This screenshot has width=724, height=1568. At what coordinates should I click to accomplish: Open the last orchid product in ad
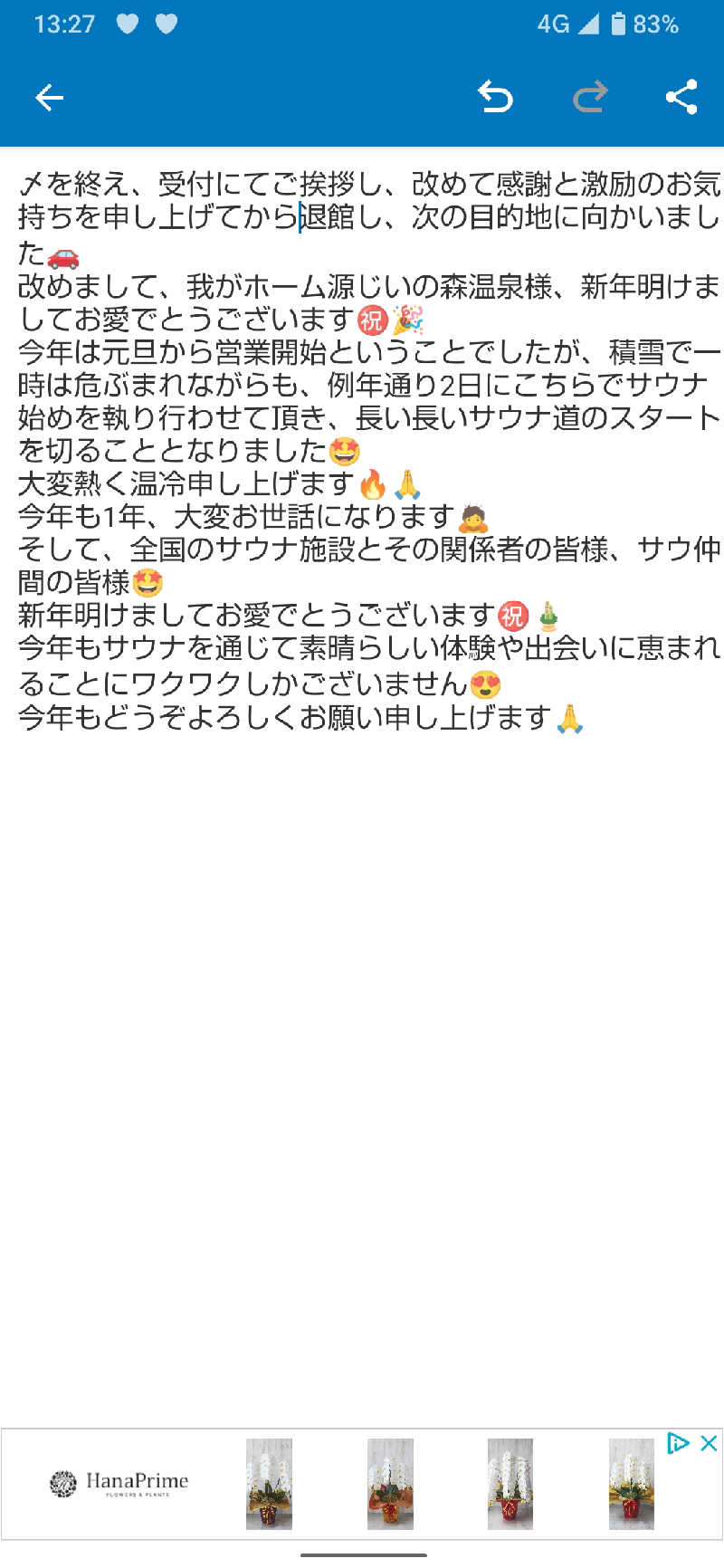[631, 1483]
